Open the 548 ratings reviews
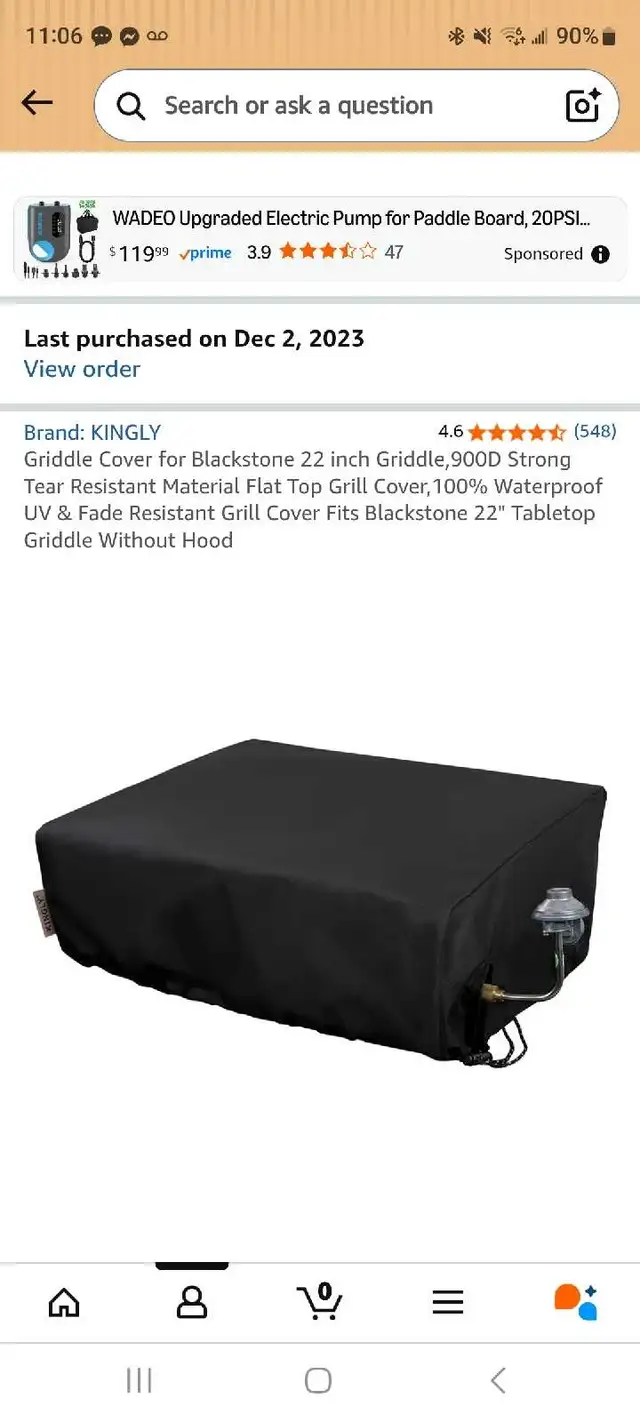Image resolution: width=640 pixels, height=1422 pixels. [595, 431]
